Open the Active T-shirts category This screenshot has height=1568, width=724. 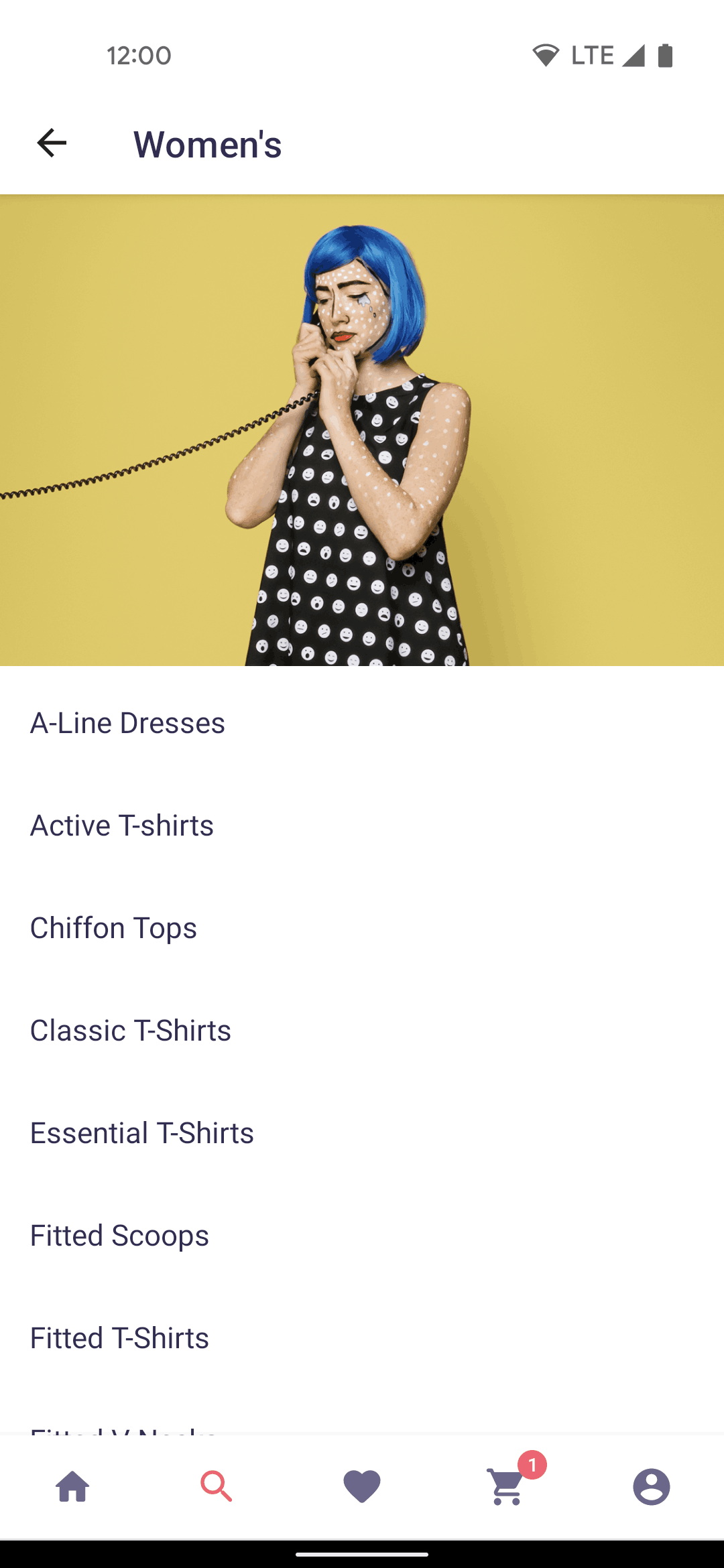[362, 826]
